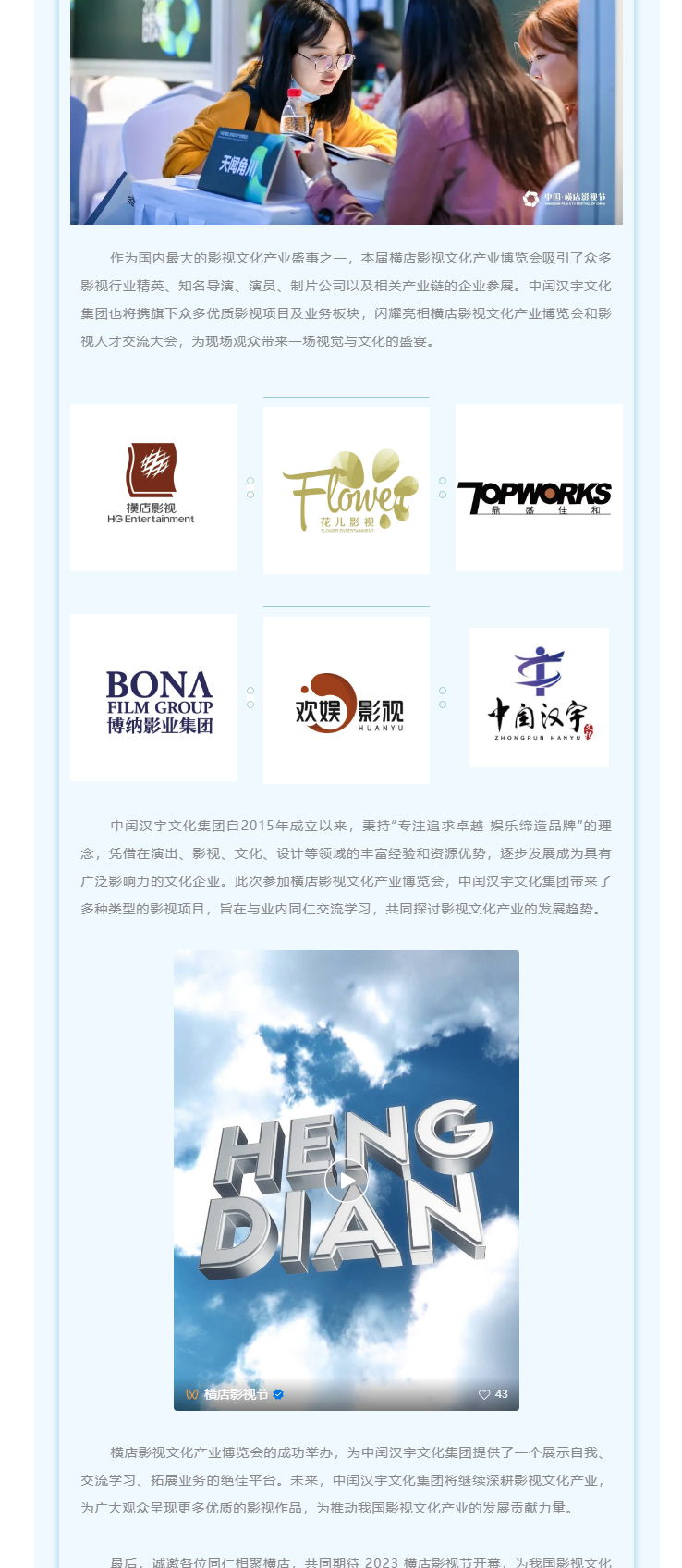
Task: Open the conference photo at the top
Action: point(347,112)
